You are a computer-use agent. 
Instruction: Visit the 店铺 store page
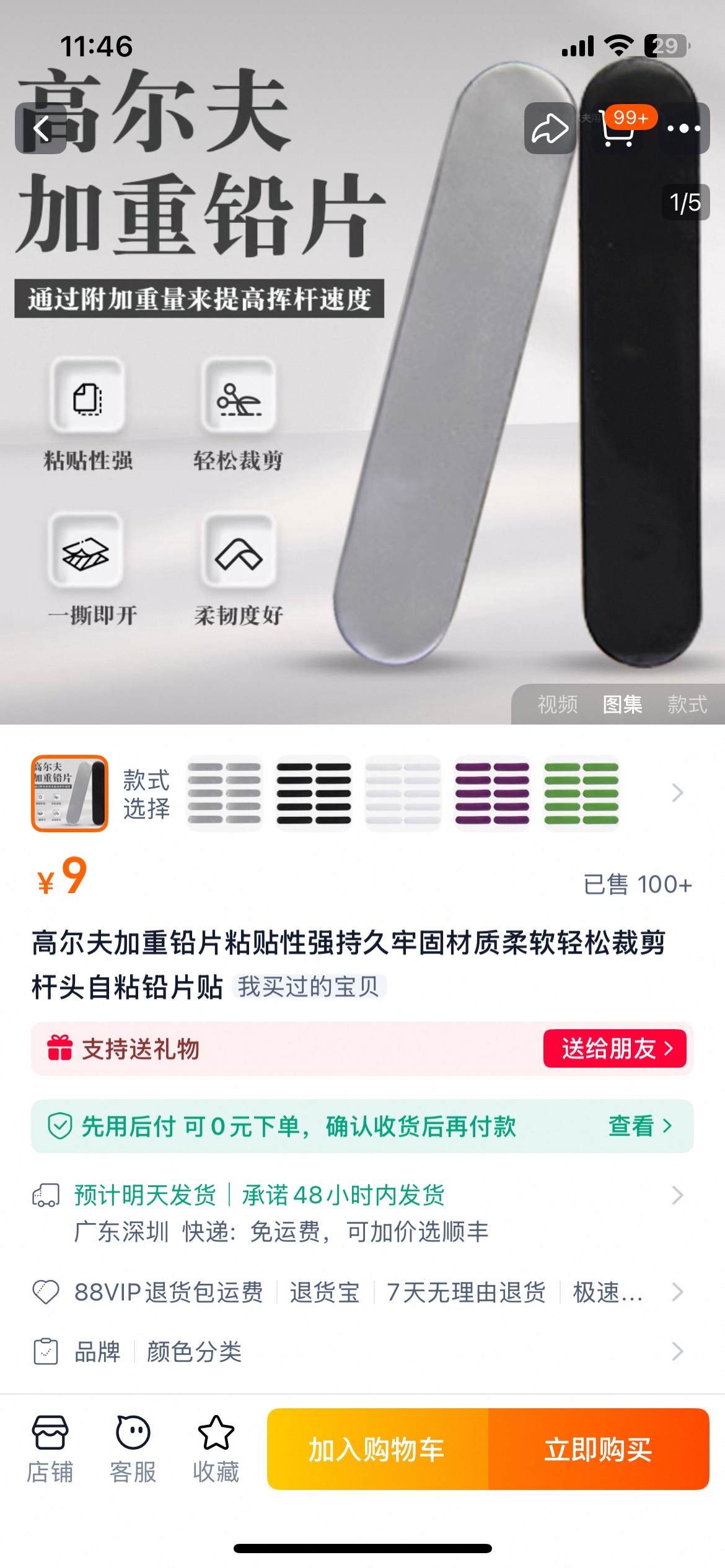click(x=50, y=1449)
